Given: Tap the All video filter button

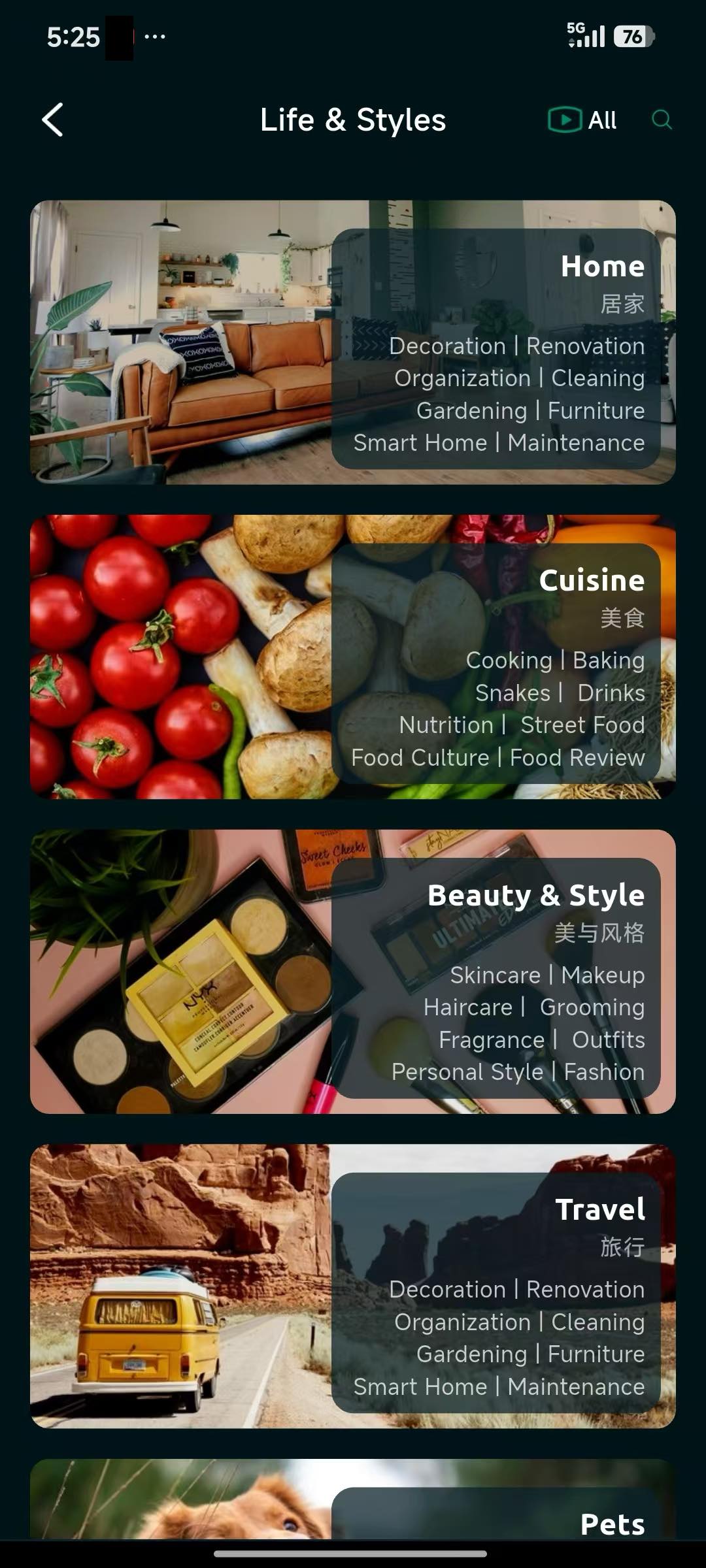Looking at the screenshot, I should coord(582,120).
